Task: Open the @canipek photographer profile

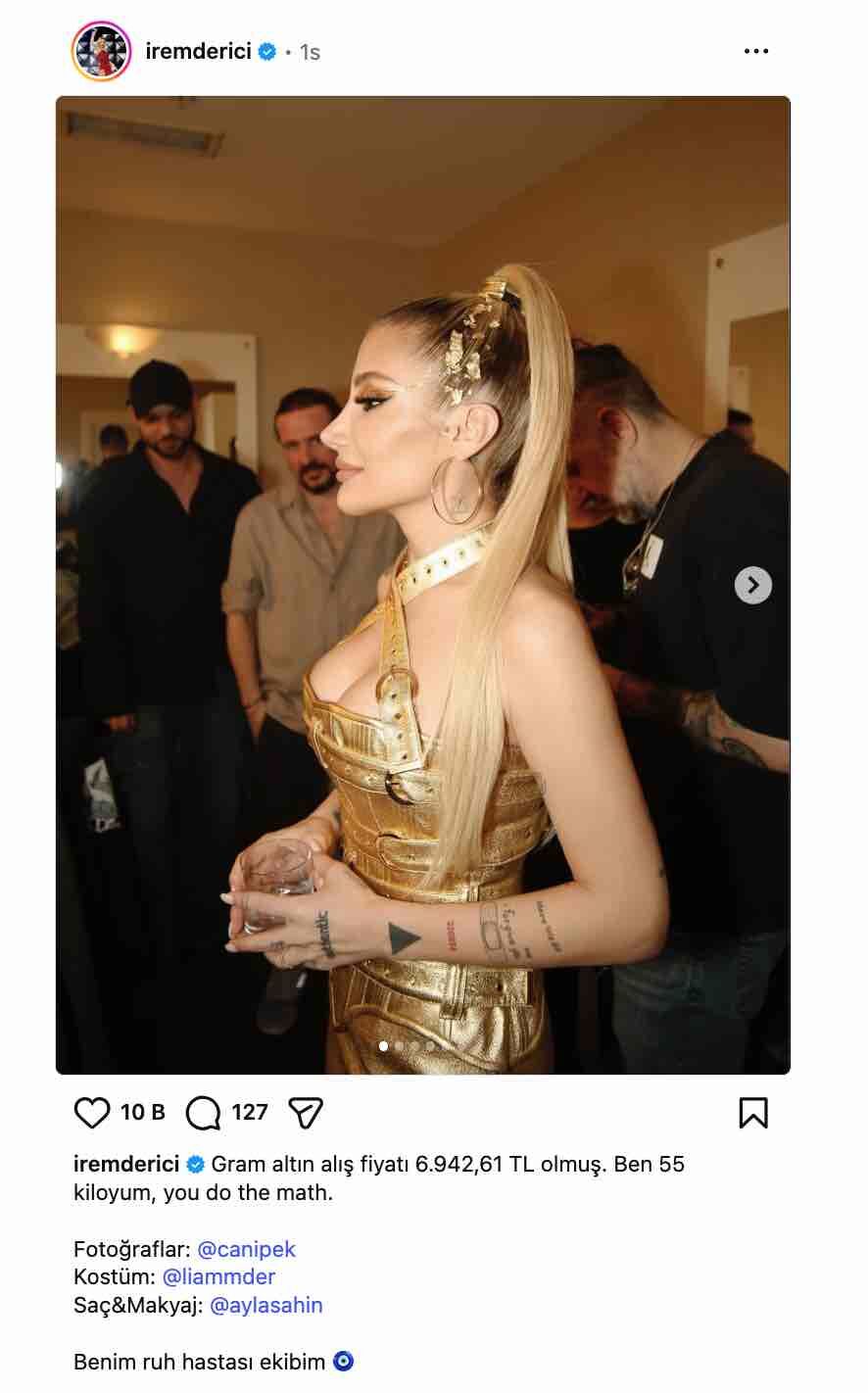Action: (x=246, y=1249)
